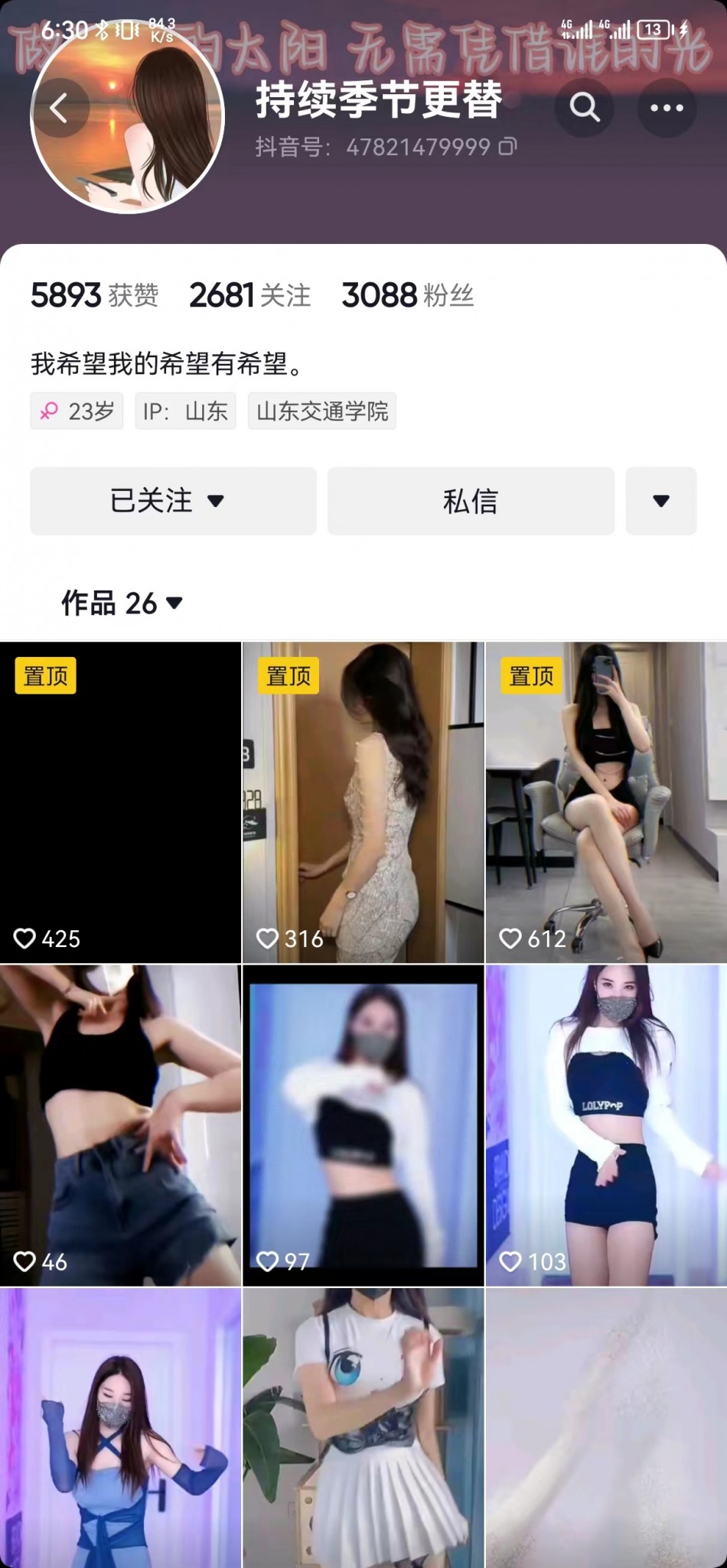The width and height of the screenshot is (727, 1568).
Task: Go back using the arrow icon
Action: (x=60, y=108)
